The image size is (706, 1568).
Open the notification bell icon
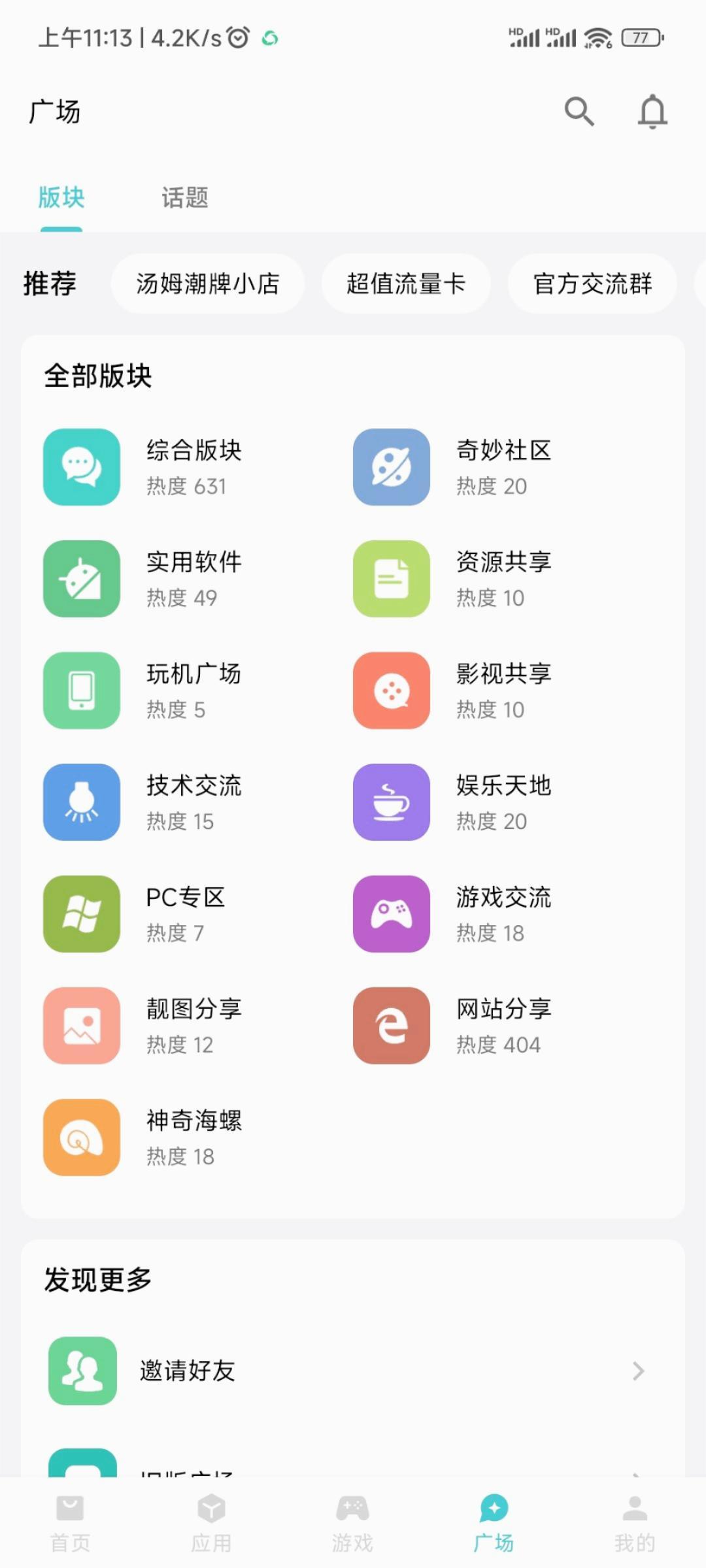click(652, 111)
